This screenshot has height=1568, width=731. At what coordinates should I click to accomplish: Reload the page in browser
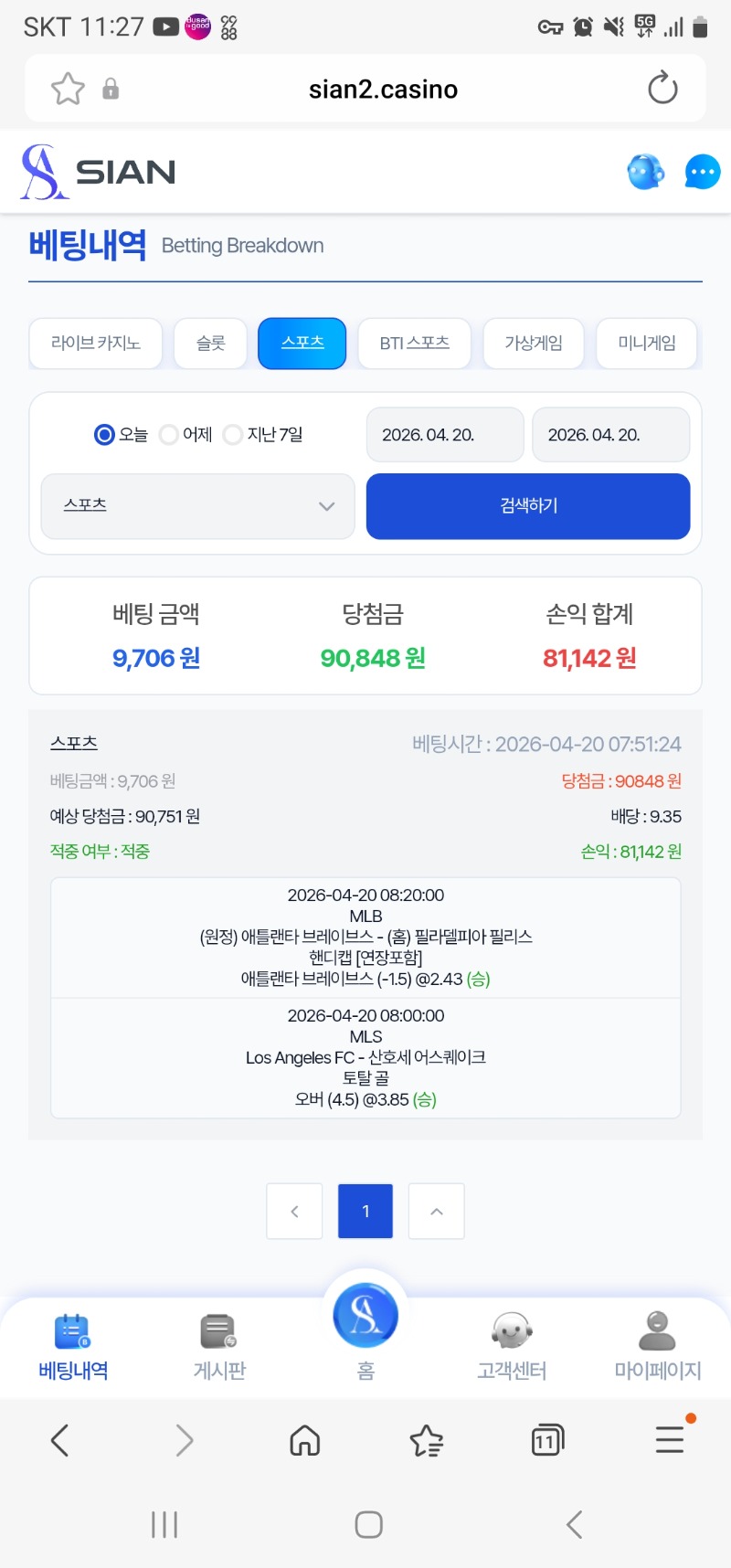click(x=662, y=89)
